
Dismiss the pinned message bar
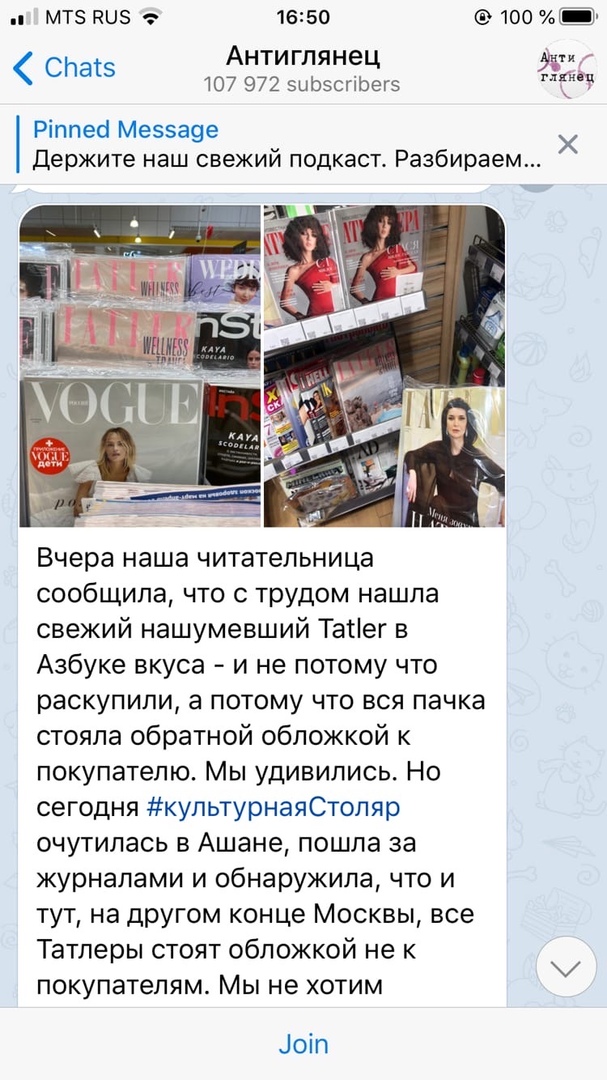pos(567,145)
